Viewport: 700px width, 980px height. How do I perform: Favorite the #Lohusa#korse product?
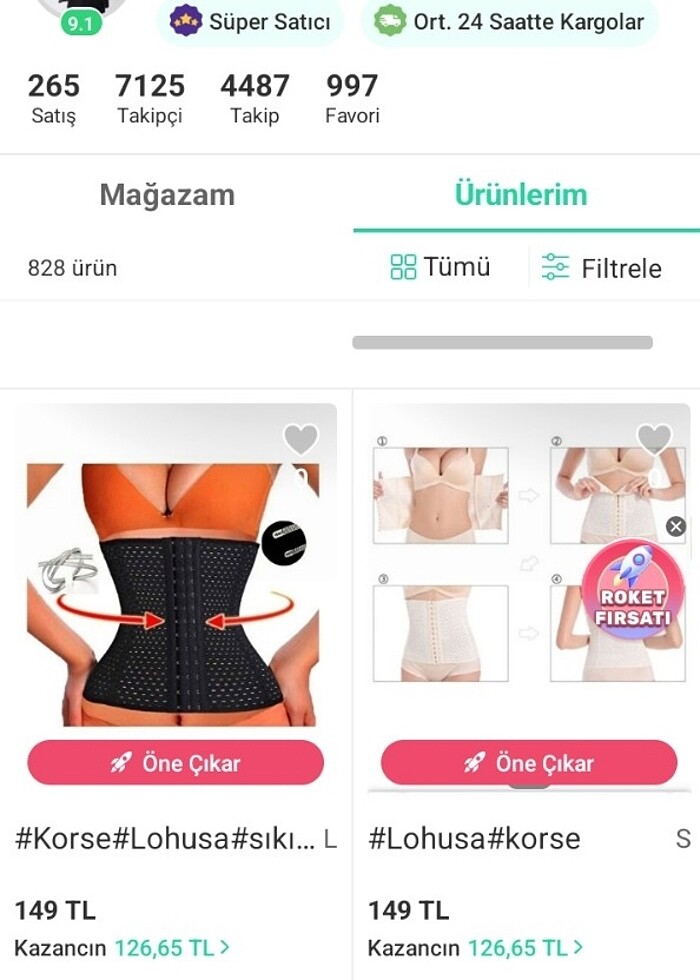pyautogui.click(x=654, y=438)
